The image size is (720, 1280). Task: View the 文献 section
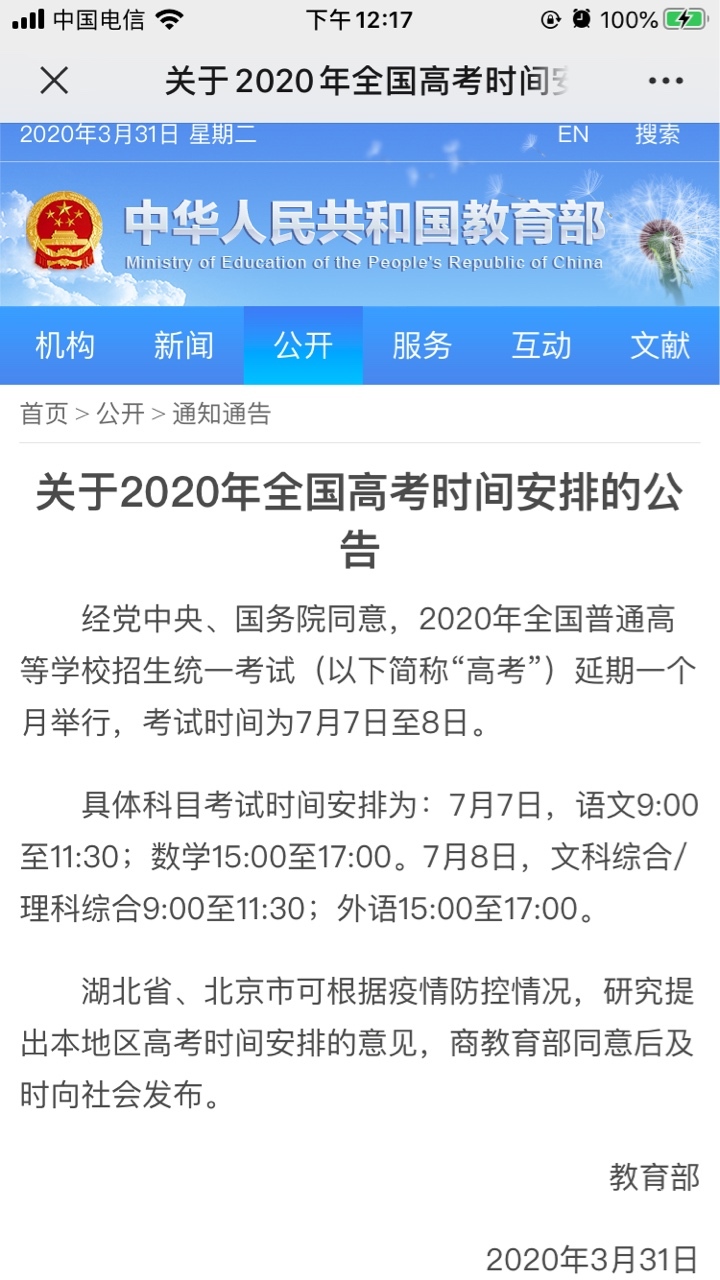coord(660,346)
